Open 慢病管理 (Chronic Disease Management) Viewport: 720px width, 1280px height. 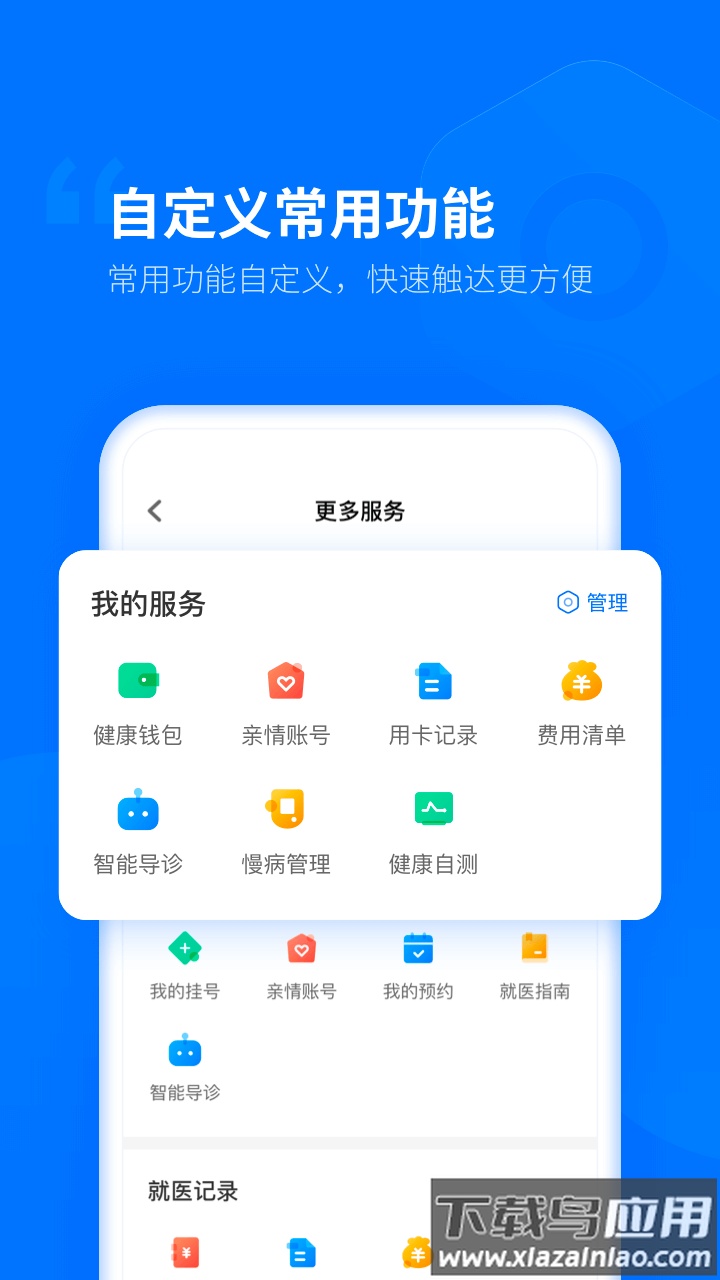point(285,808)
